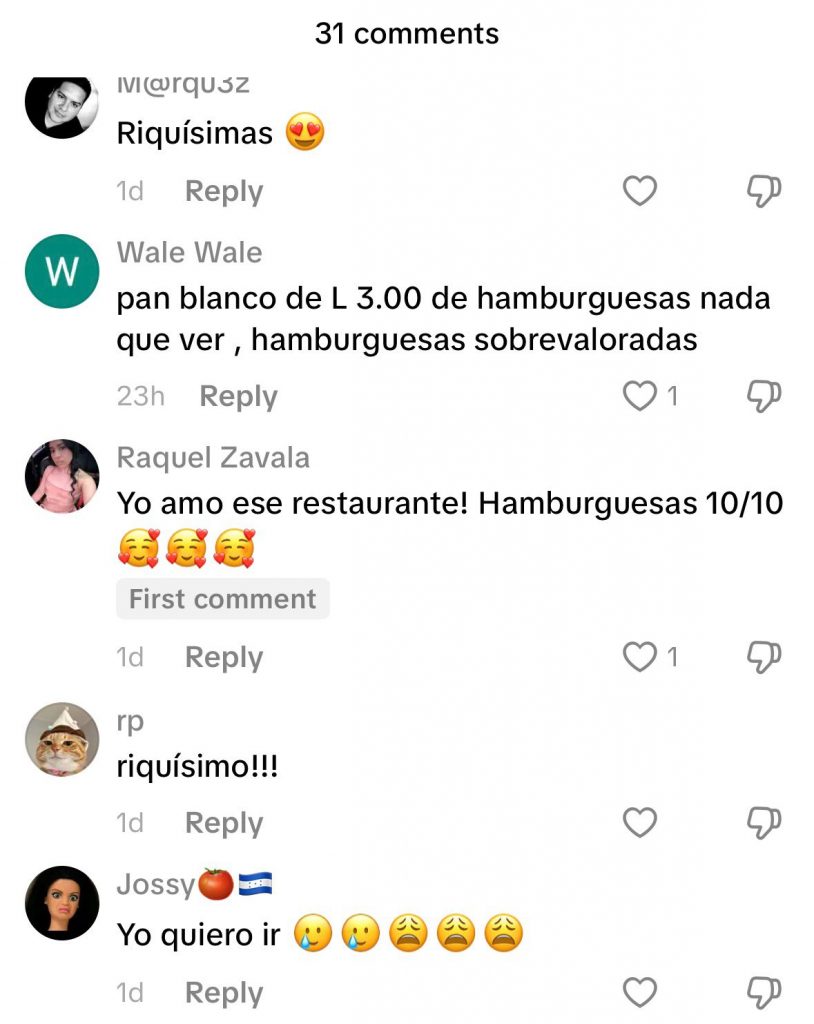Viewport: 814px width, 1024px height.
Task: Reply to Jossy's comment
Action: [x=224, y=993]
